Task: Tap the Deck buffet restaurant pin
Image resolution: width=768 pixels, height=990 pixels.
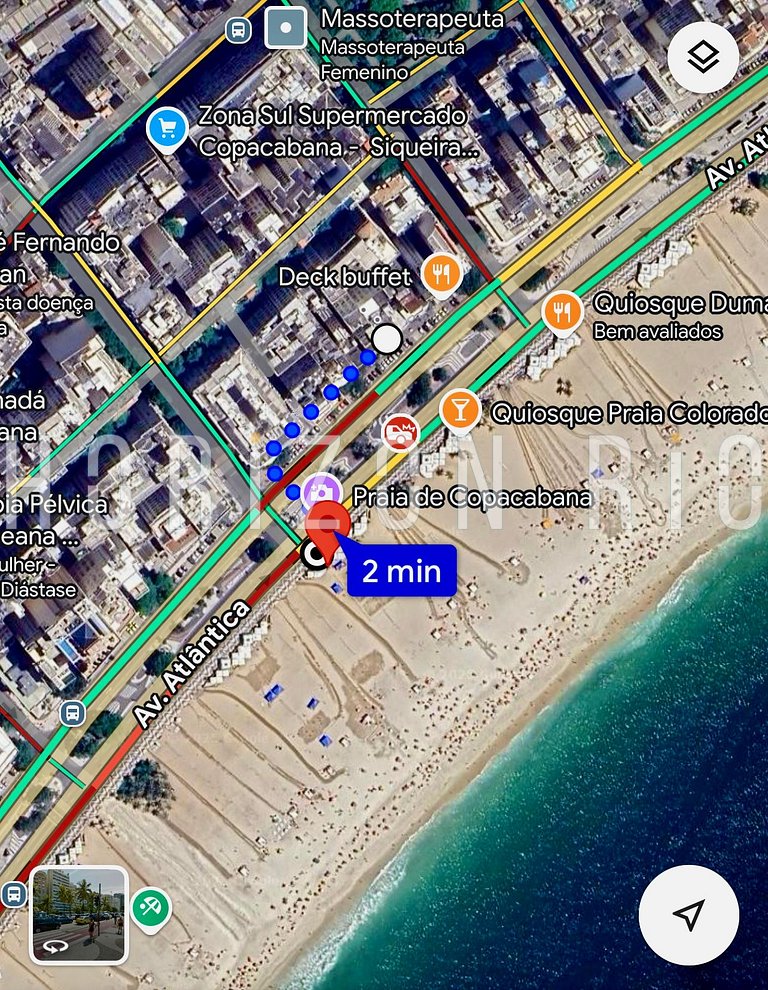Action: (x=441, y=273)
